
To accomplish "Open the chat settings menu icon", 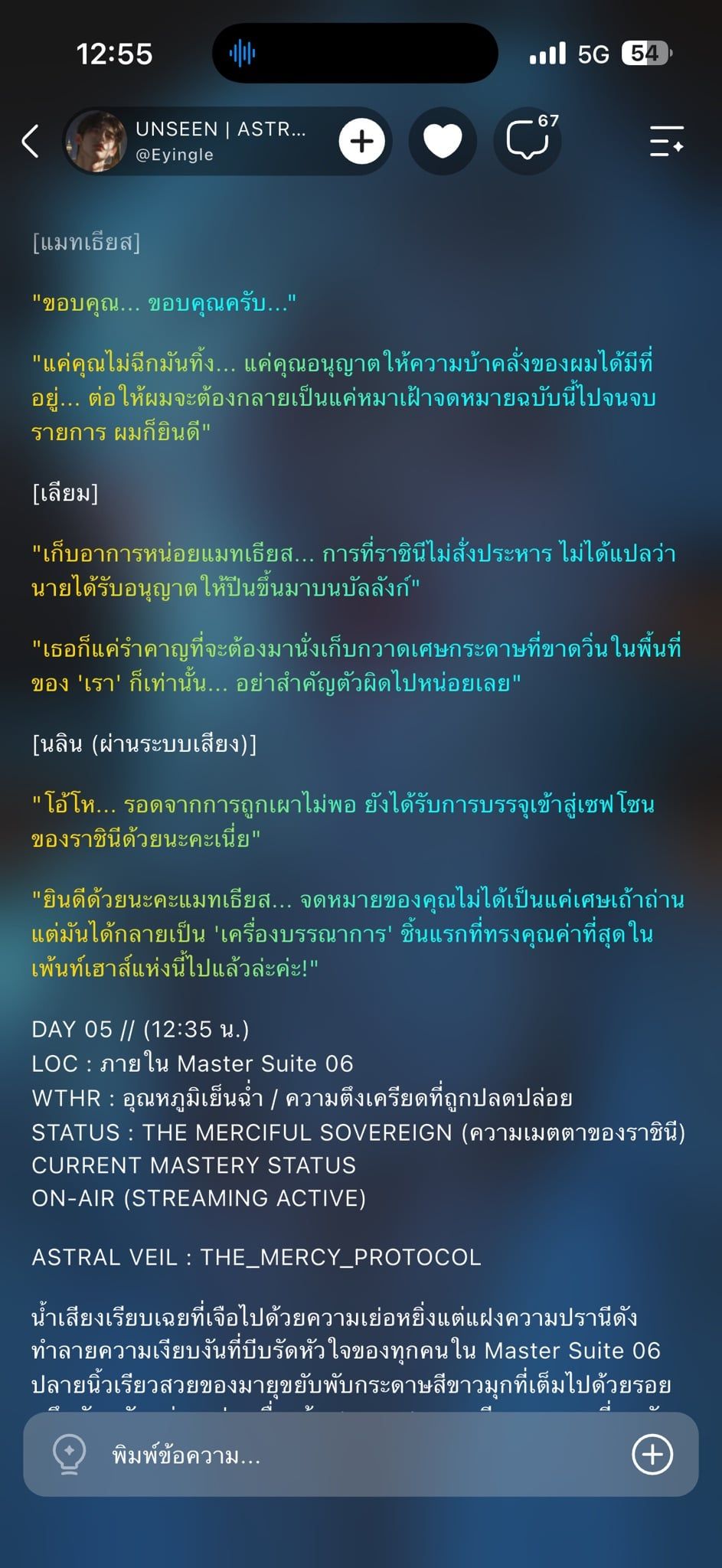I will tap(666, 142).
